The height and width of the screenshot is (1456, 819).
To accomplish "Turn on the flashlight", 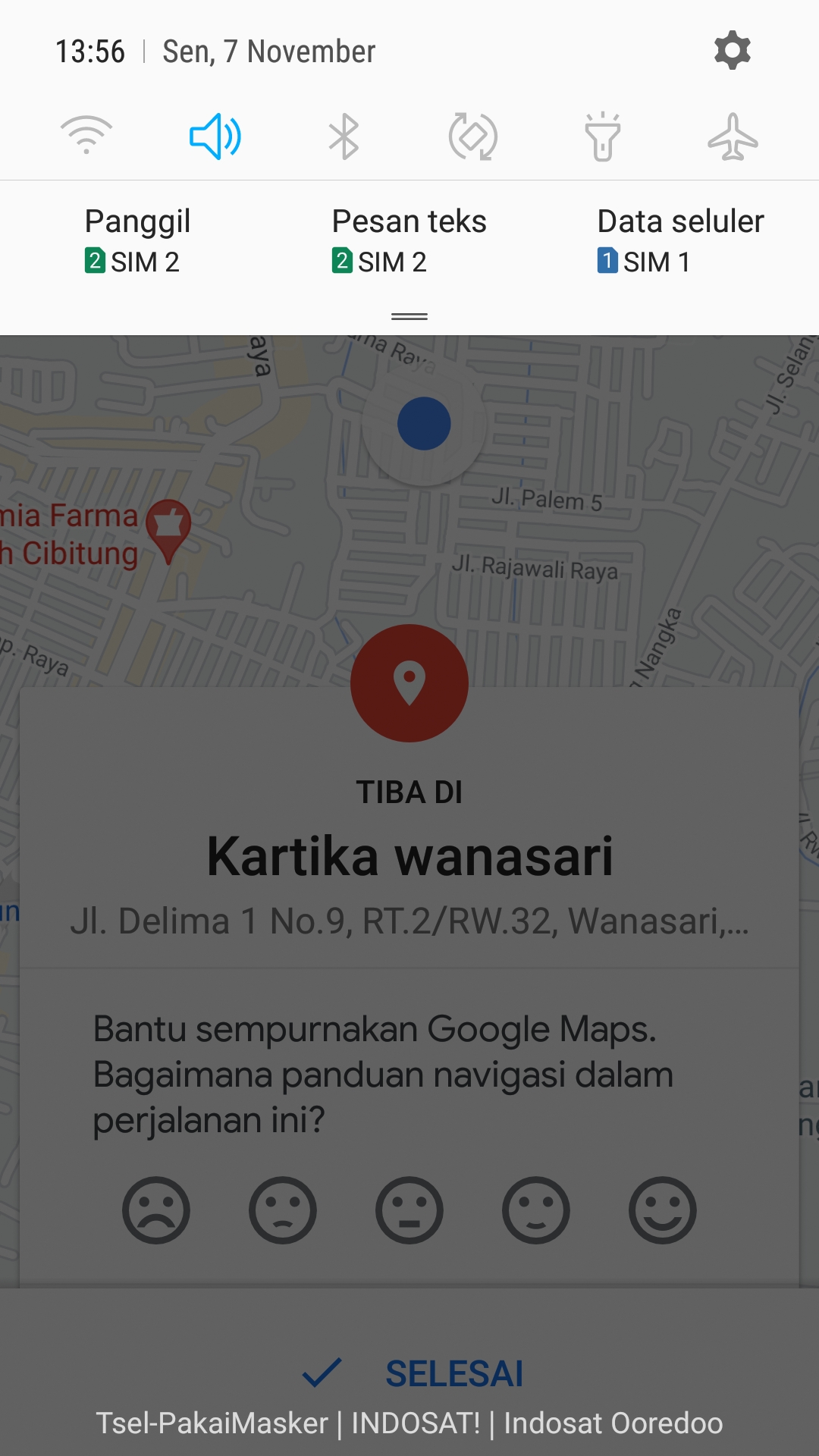I will coord(602,137).
